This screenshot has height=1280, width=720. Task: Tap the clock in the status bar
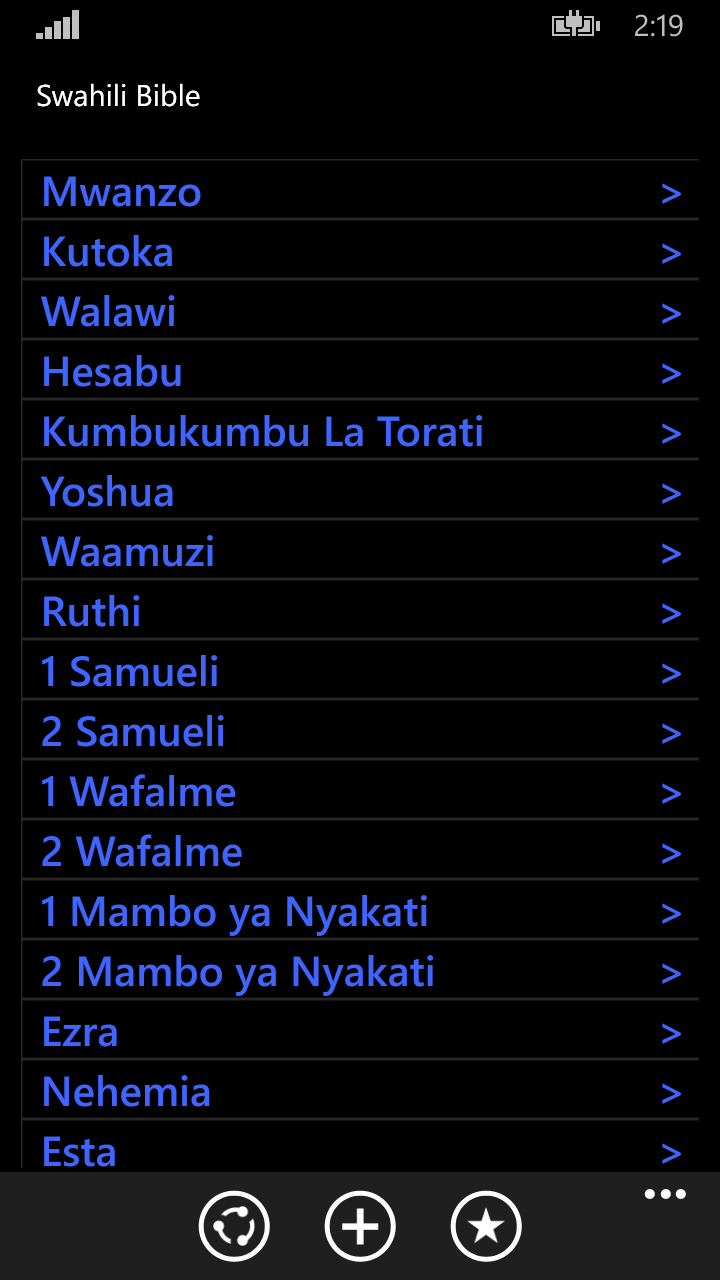(659, 27)
